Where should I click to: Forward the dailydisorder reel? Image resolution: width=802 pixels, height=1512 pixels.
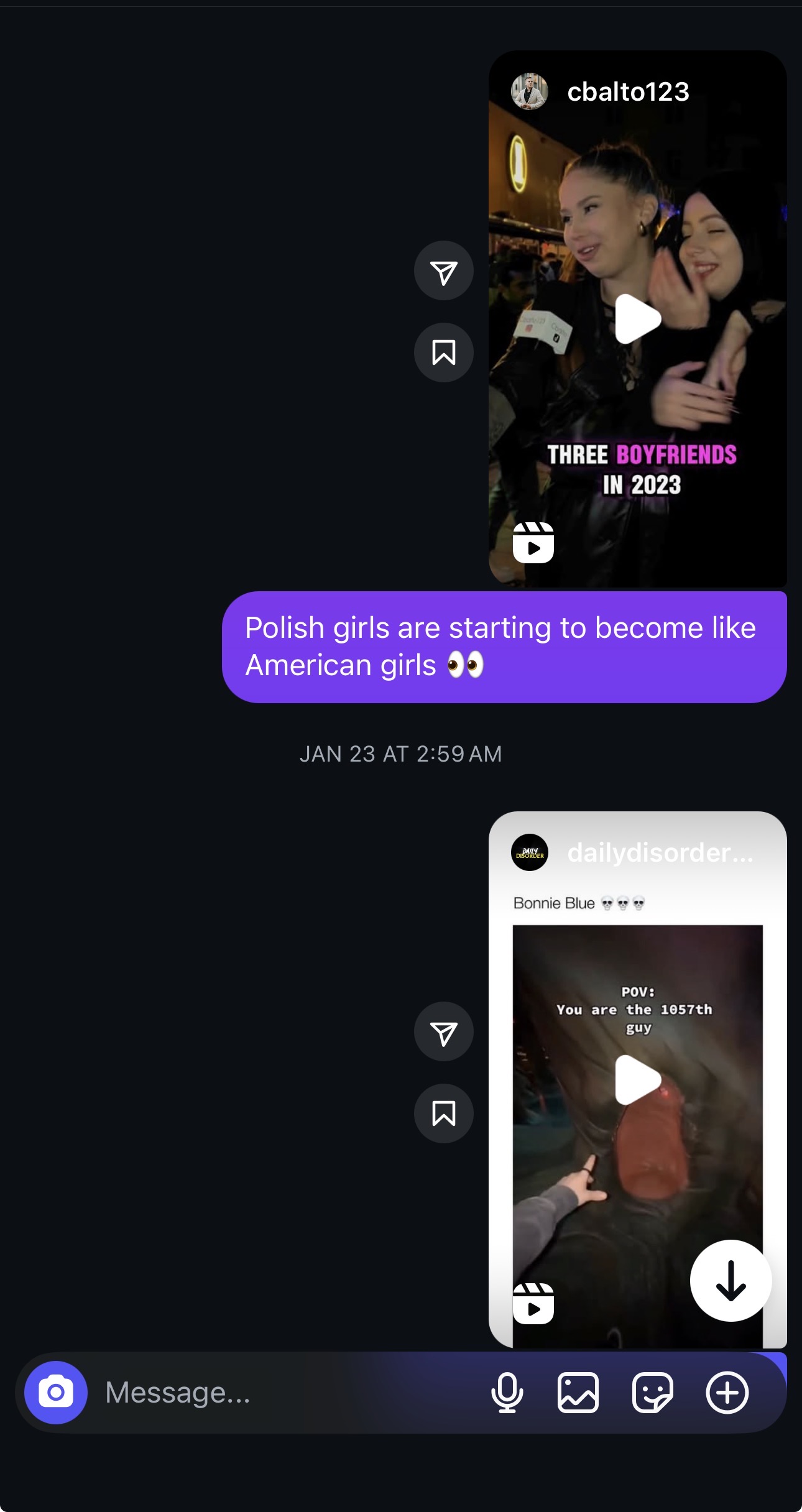(x=443, y=1032)
